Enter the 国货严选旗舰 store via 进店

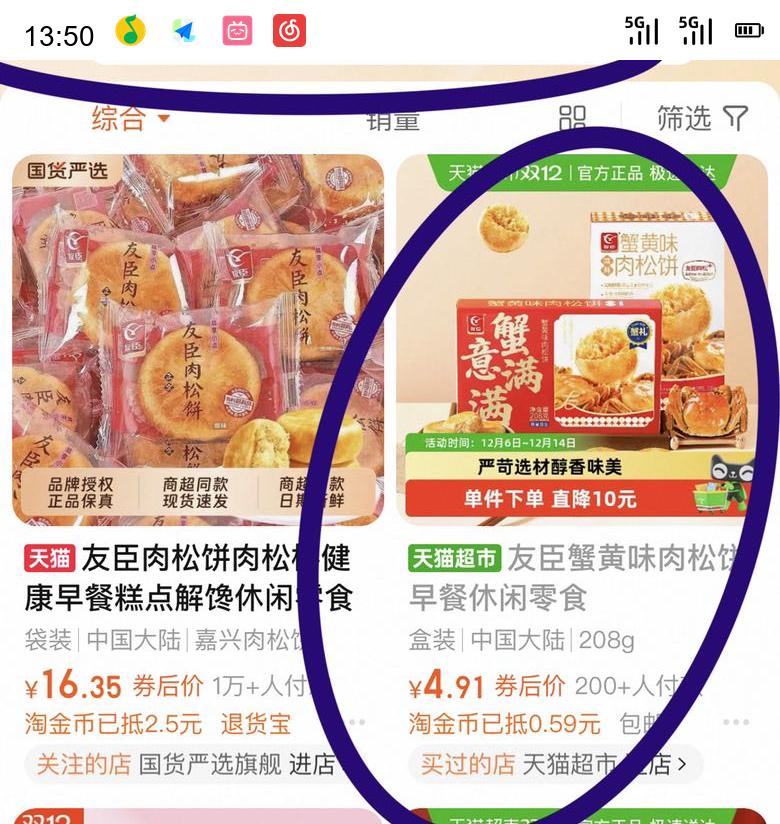pyautogui.click(x=312, y=765)
